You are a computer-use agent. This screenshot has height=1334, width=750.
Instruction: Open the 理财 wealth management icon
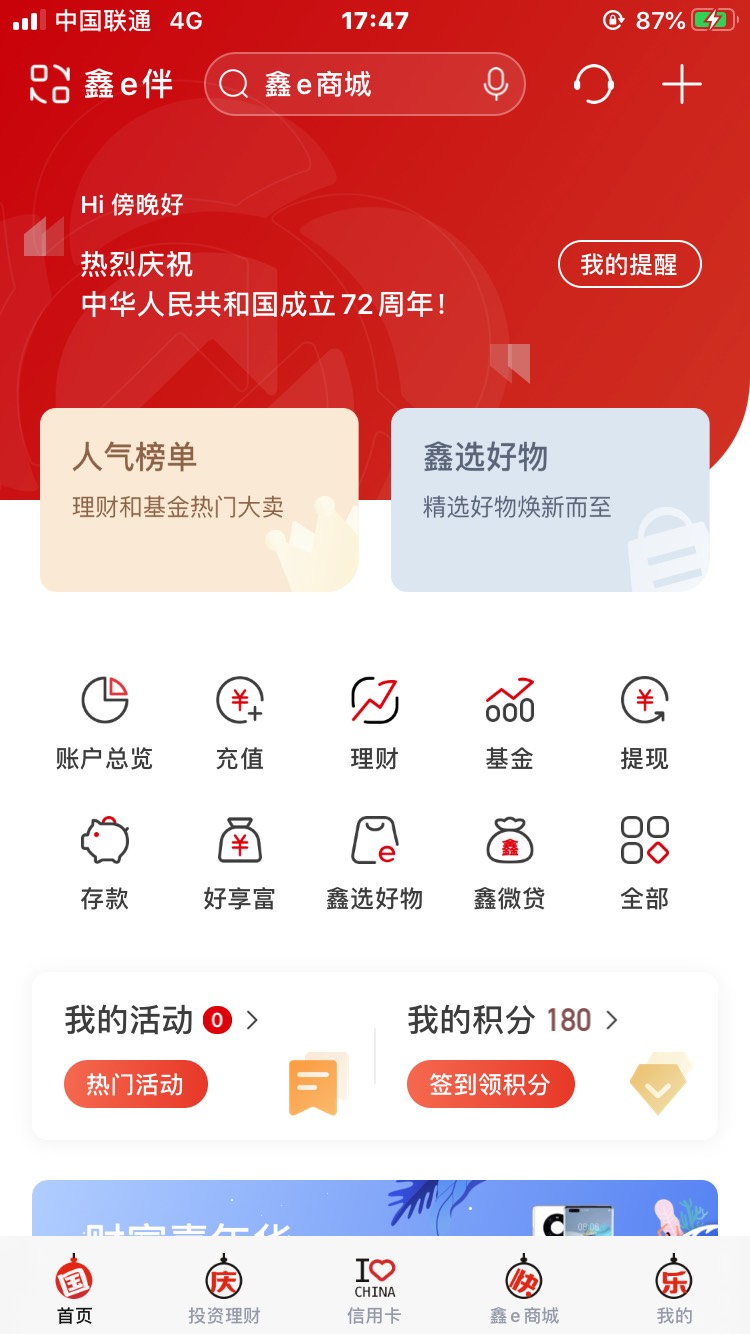374,720
